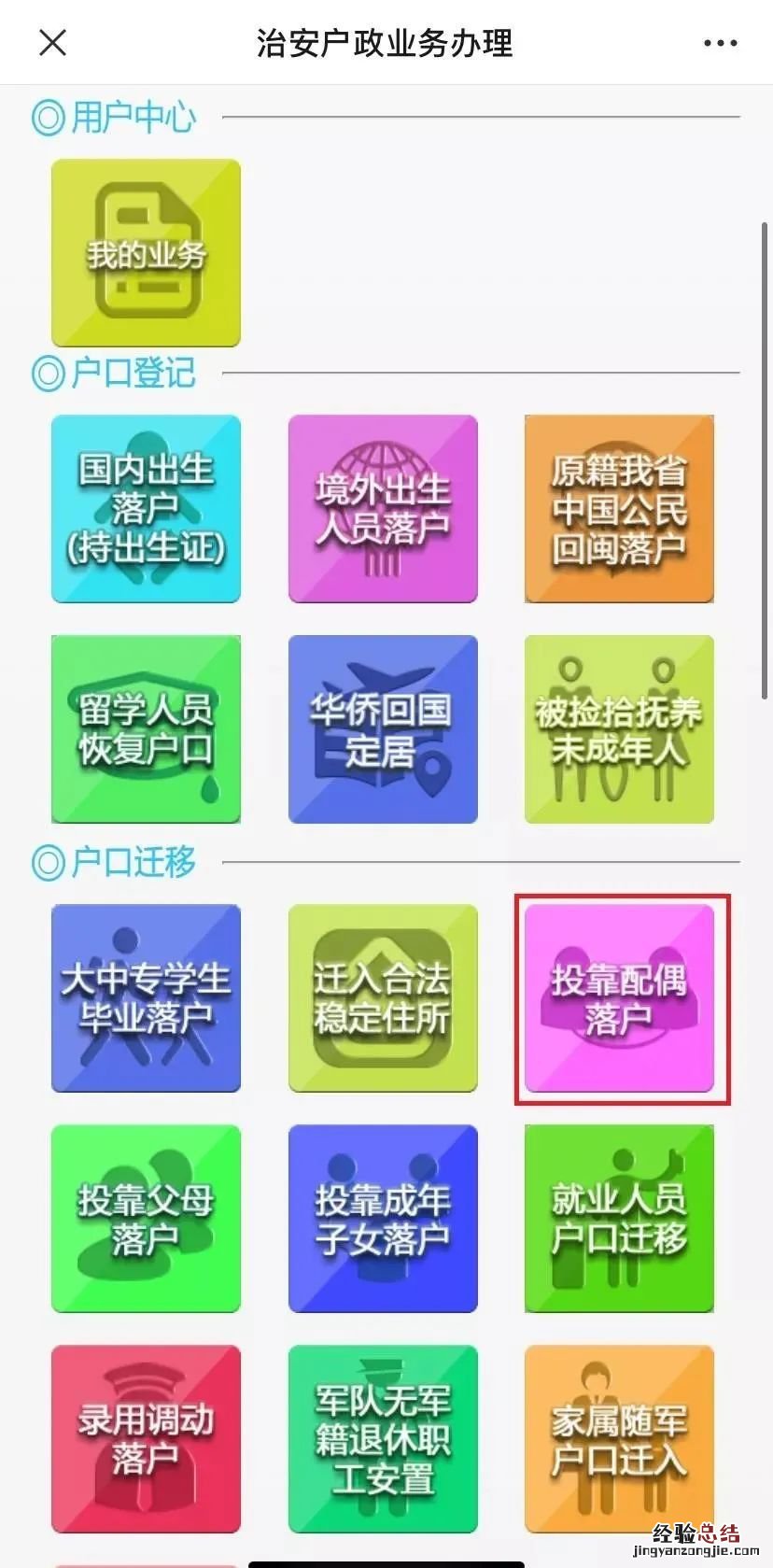Screen dimensions: 773x1568
Task: Select 国内出生落户(持出生证)
Action: [x=146, y=509]
